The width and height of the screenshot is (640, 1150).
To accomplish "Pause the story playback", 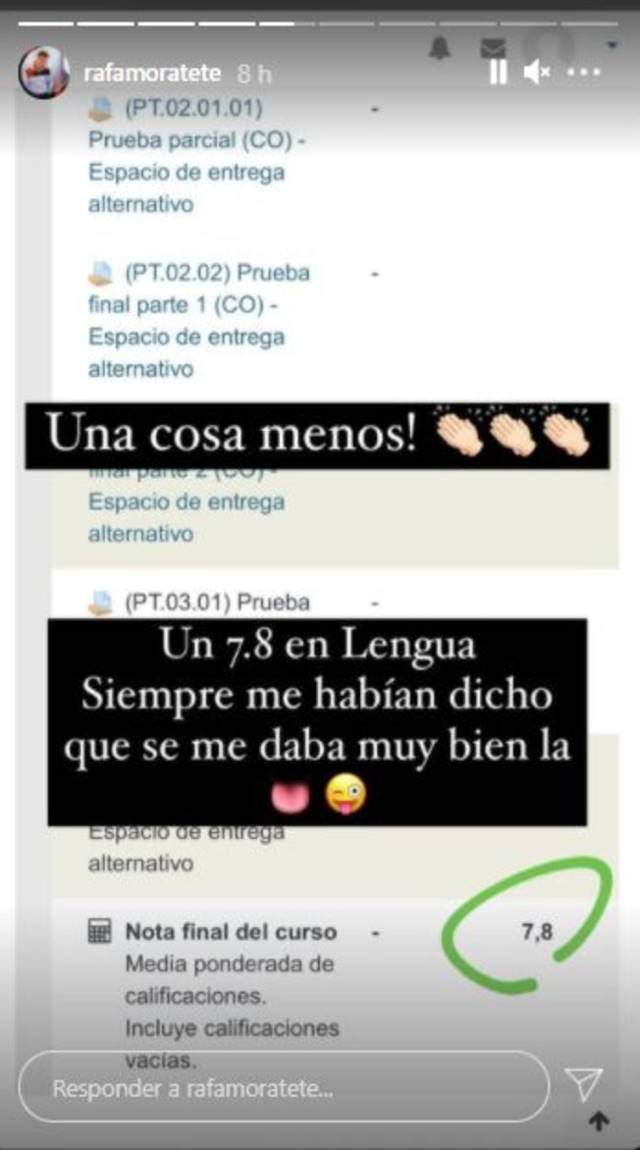I will 497,72.
